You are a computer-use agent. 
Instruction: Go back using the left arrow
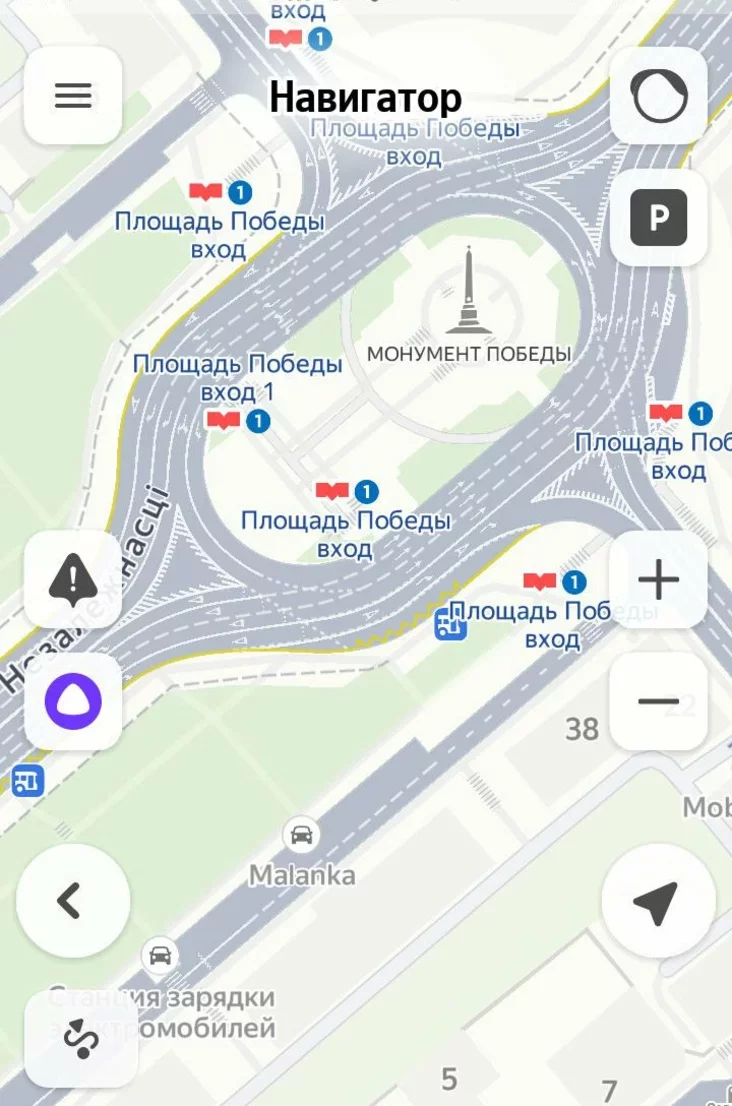(x=72, y=901)
